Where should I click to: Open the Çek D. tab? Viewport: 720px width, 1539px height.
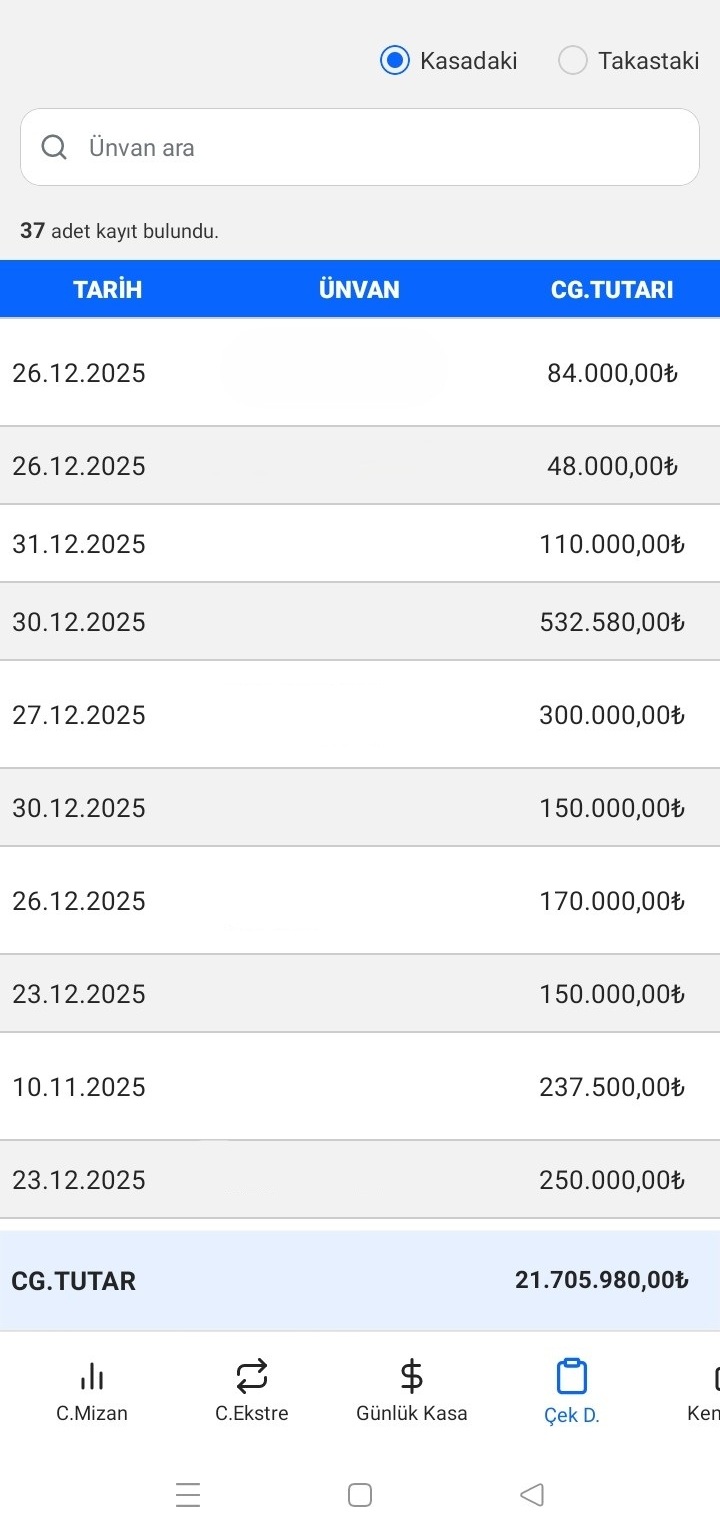(x=571, y=1390)
